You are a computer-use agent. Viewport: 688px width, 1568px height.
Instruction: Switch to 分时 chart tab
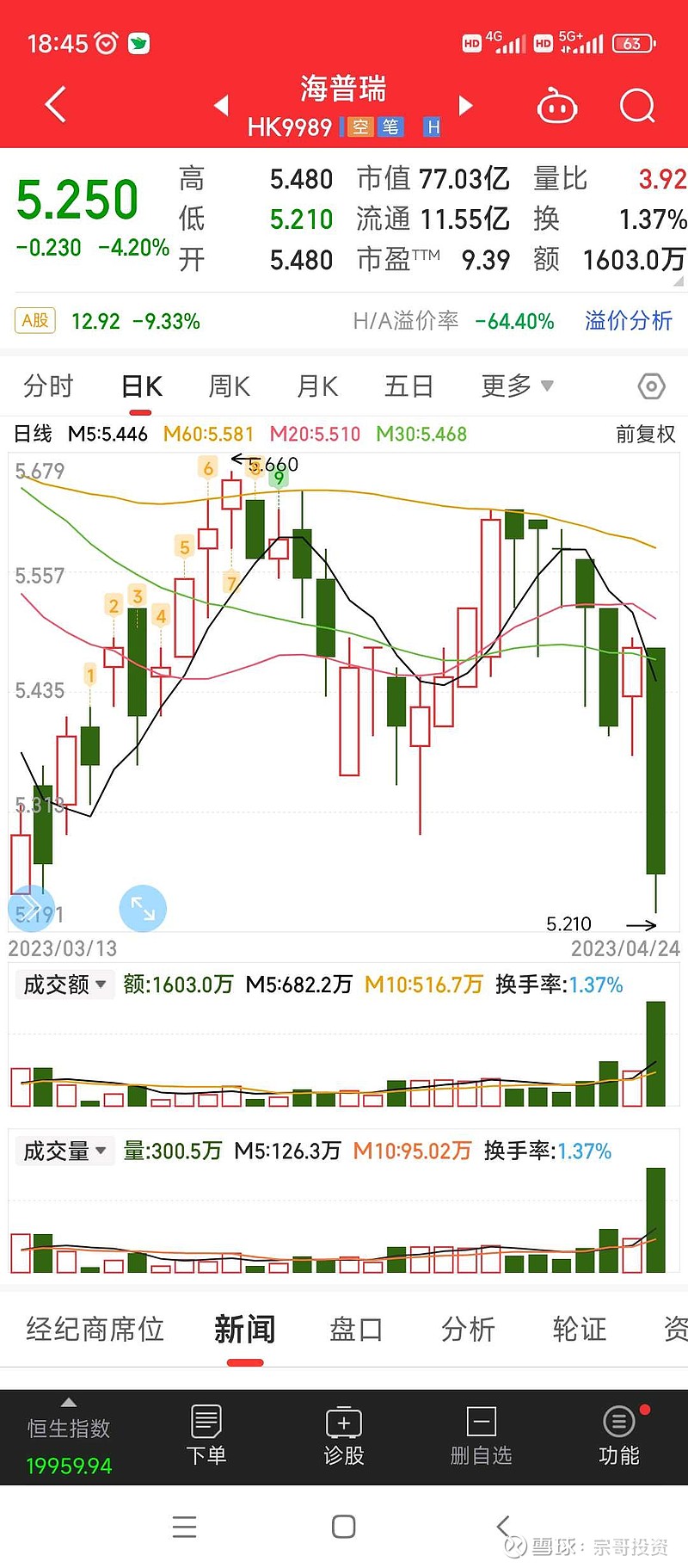tap(49, 386)
